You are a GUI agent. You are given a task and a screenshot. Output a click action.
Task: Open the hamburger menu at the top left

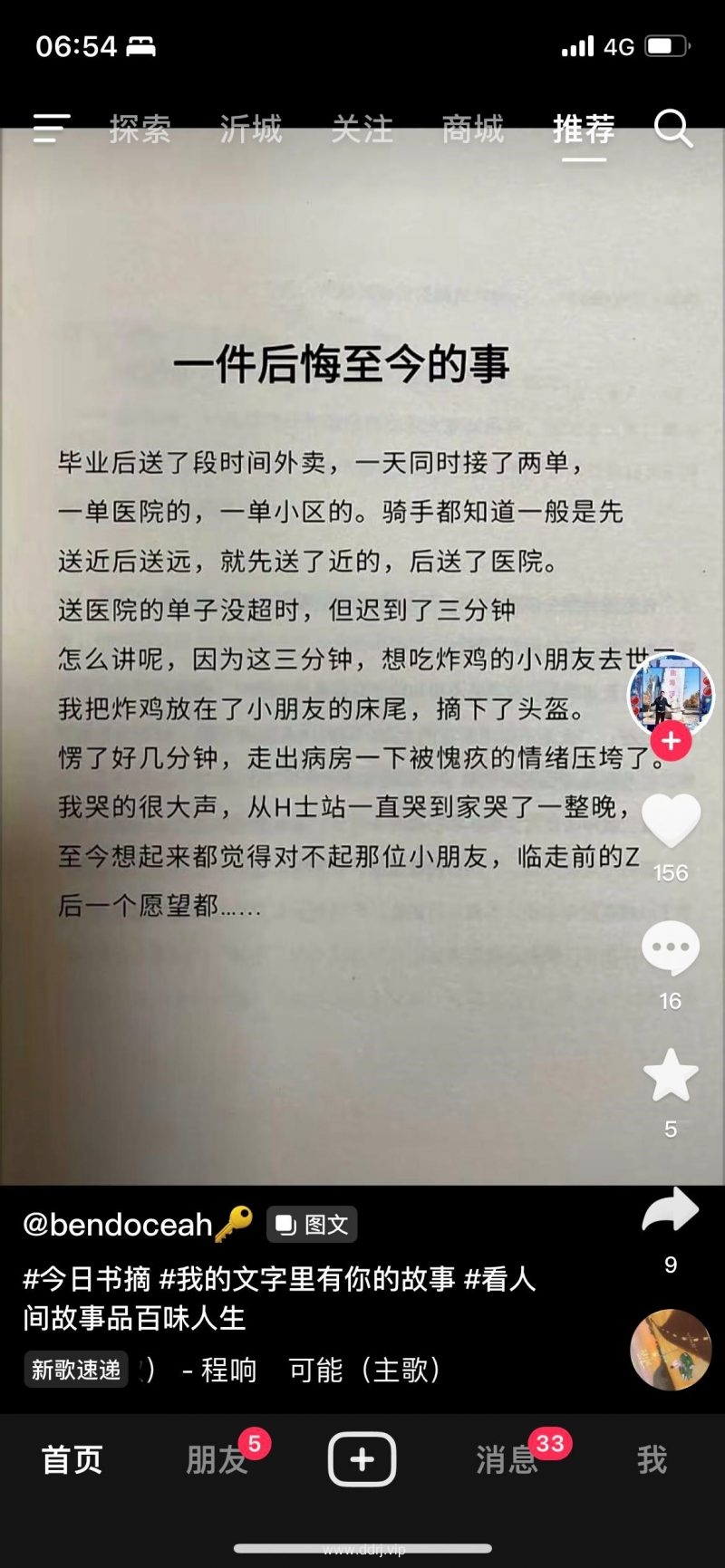51,129
